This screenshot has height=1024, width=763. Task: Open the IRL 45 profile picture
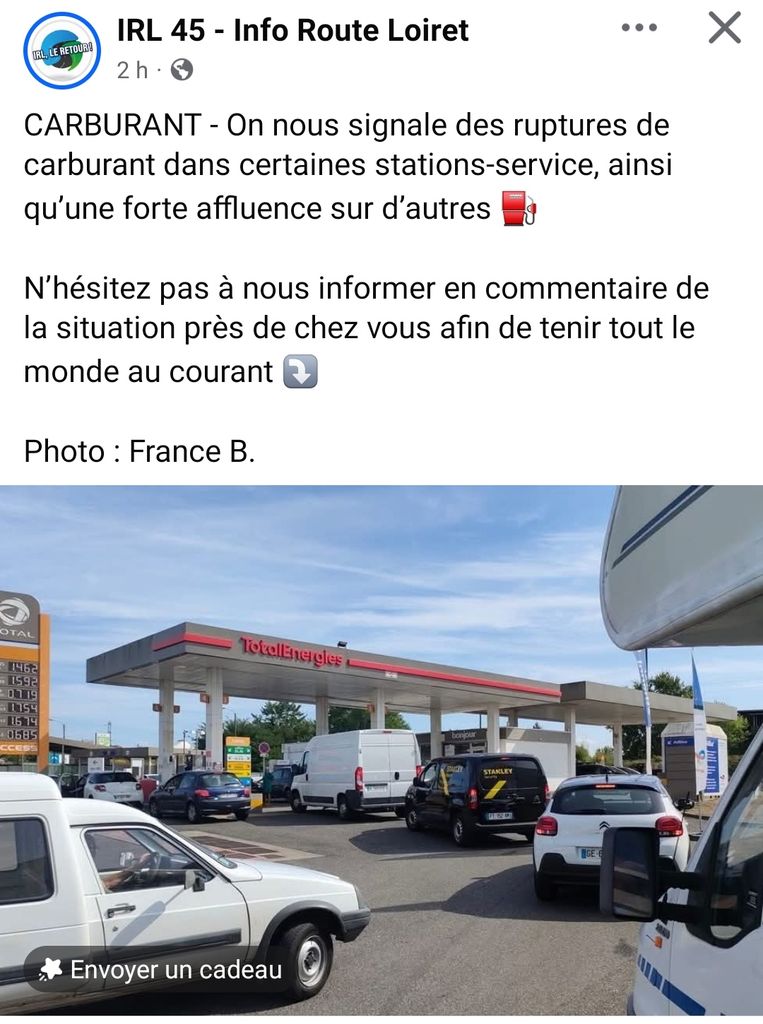click(x=62, y=51)
